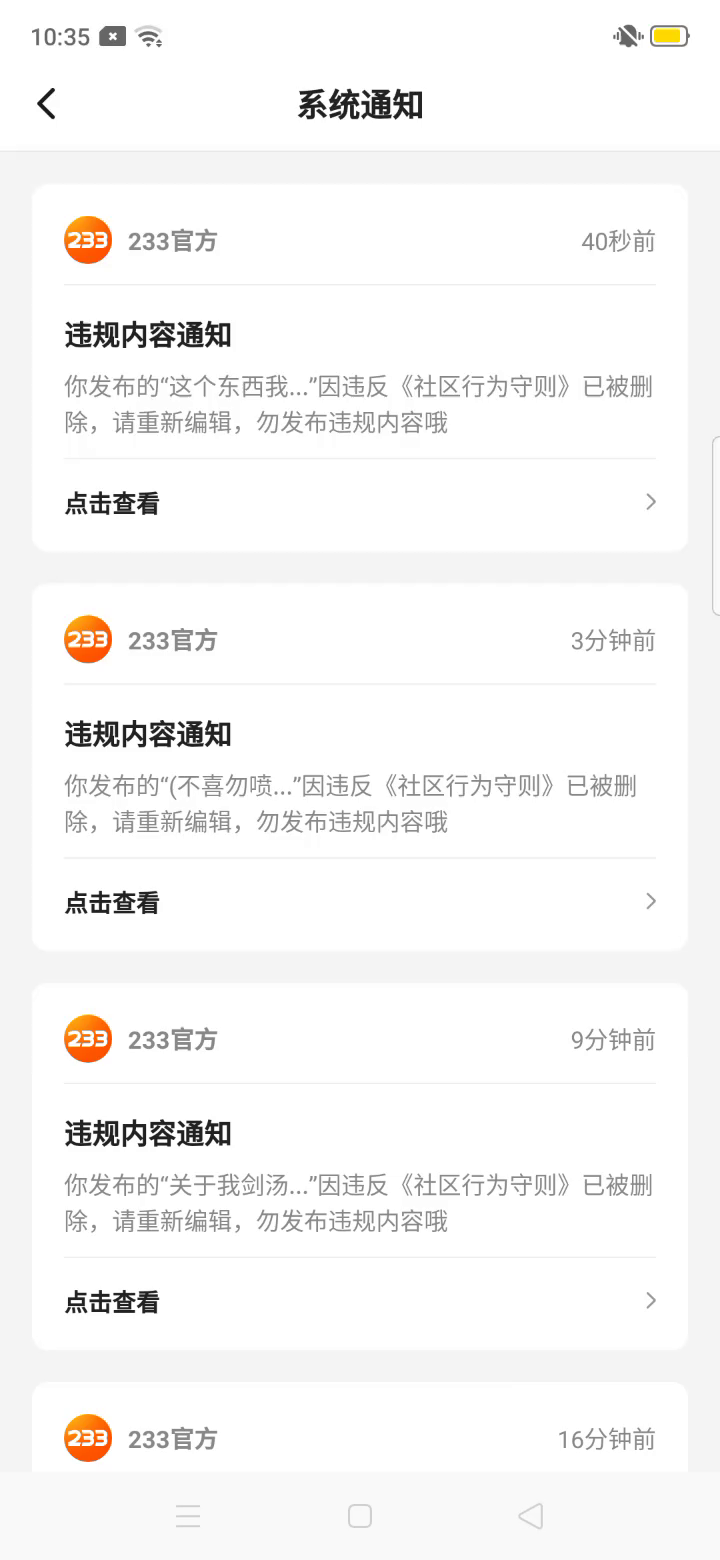This screenshot has height=1560, width=720.
Task: Tap the system home button
Action: [360, 1516]
